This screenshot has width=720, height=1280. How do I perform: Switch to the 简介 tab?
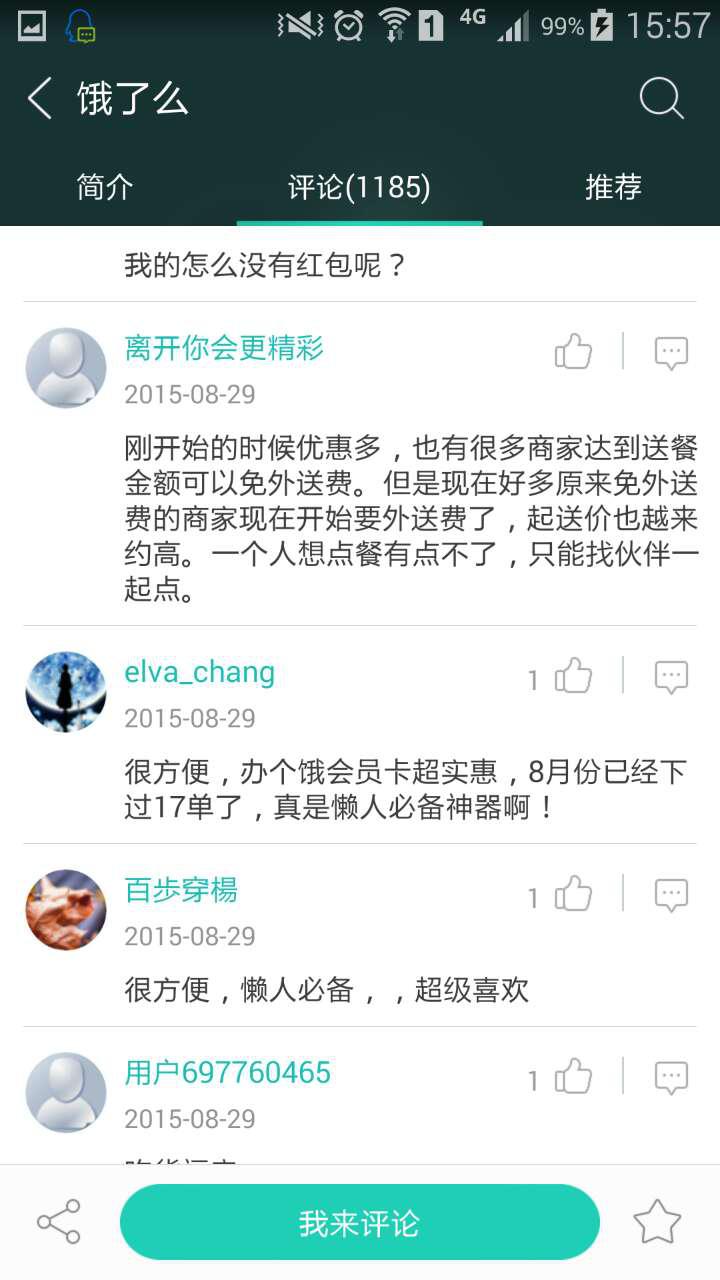(x=105, y=187)
